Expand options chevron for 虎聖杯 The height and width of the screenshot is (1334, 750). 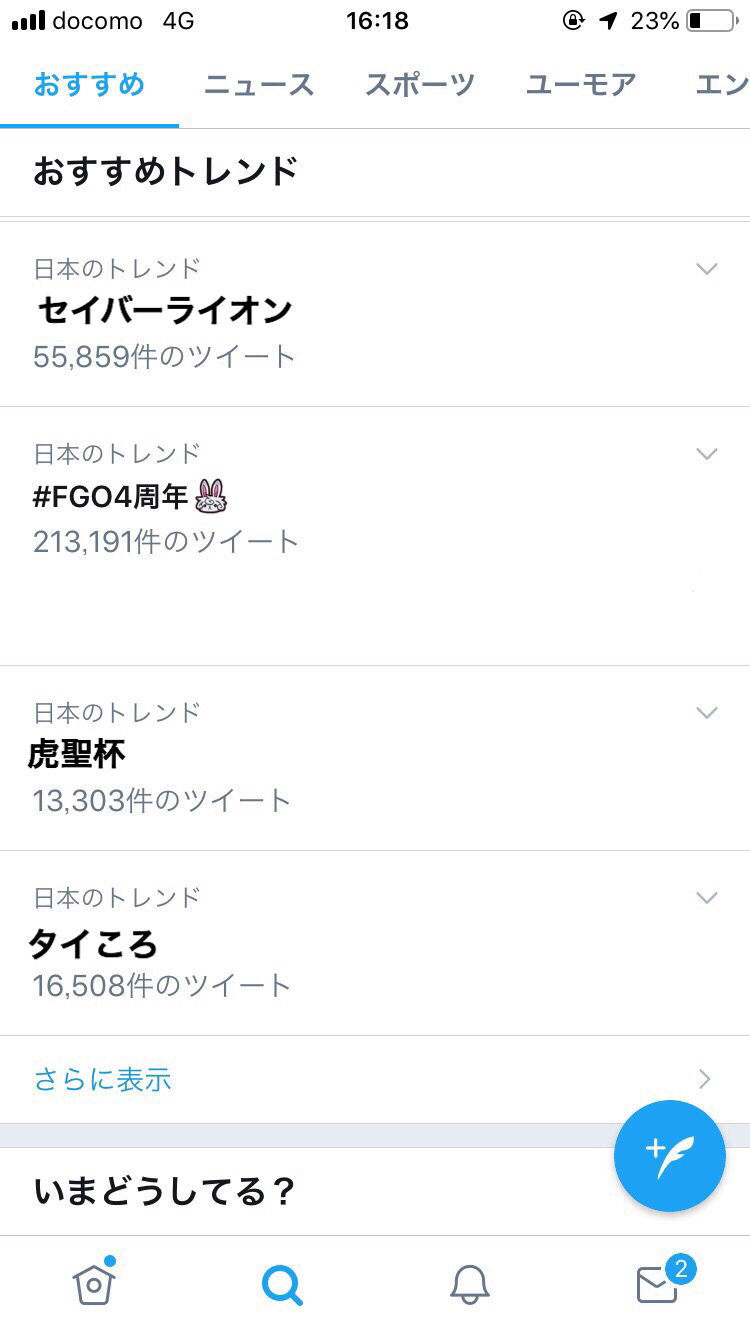(x=707, y=713)
